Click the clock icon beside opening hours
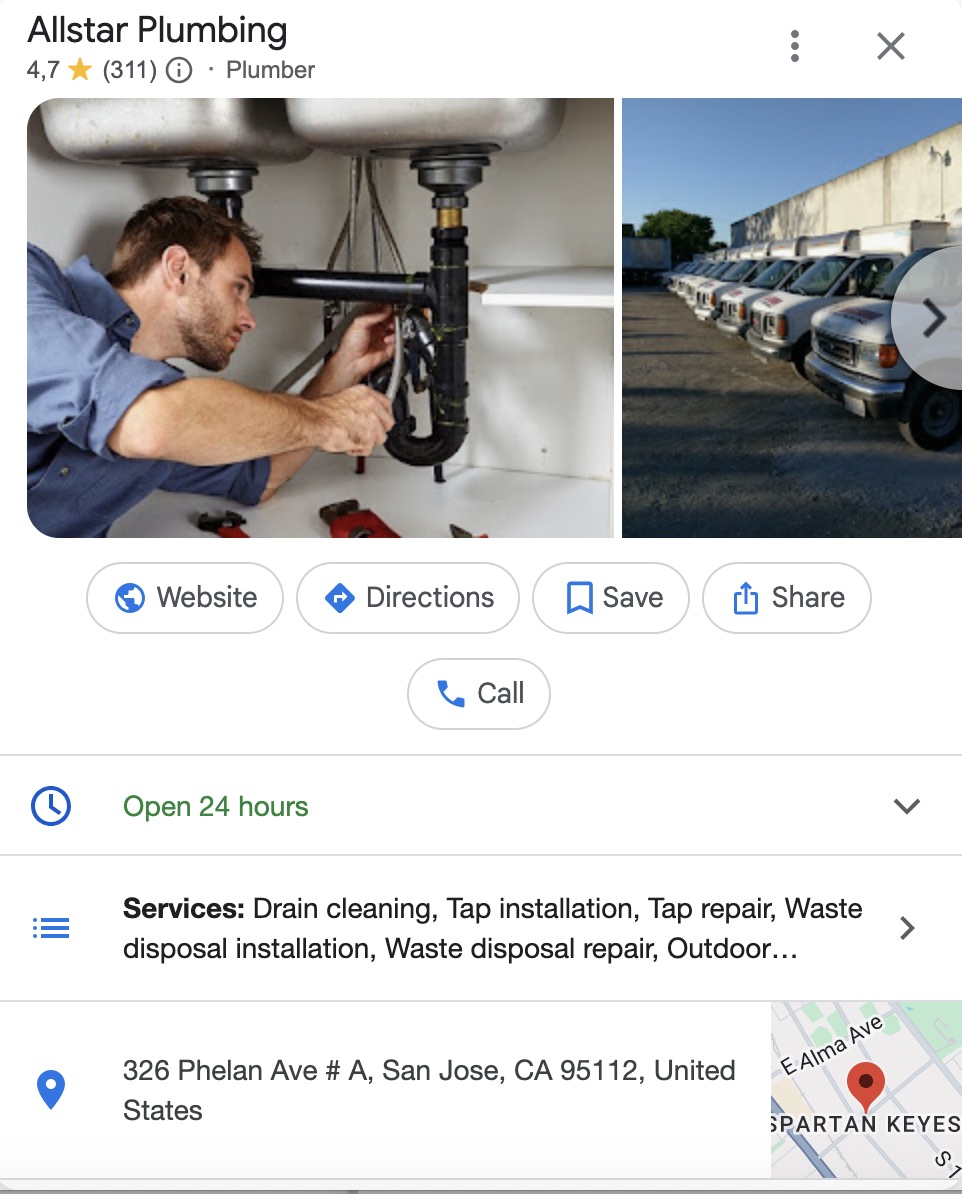This screenshot has height=1194, width=962. click(51, 805)
